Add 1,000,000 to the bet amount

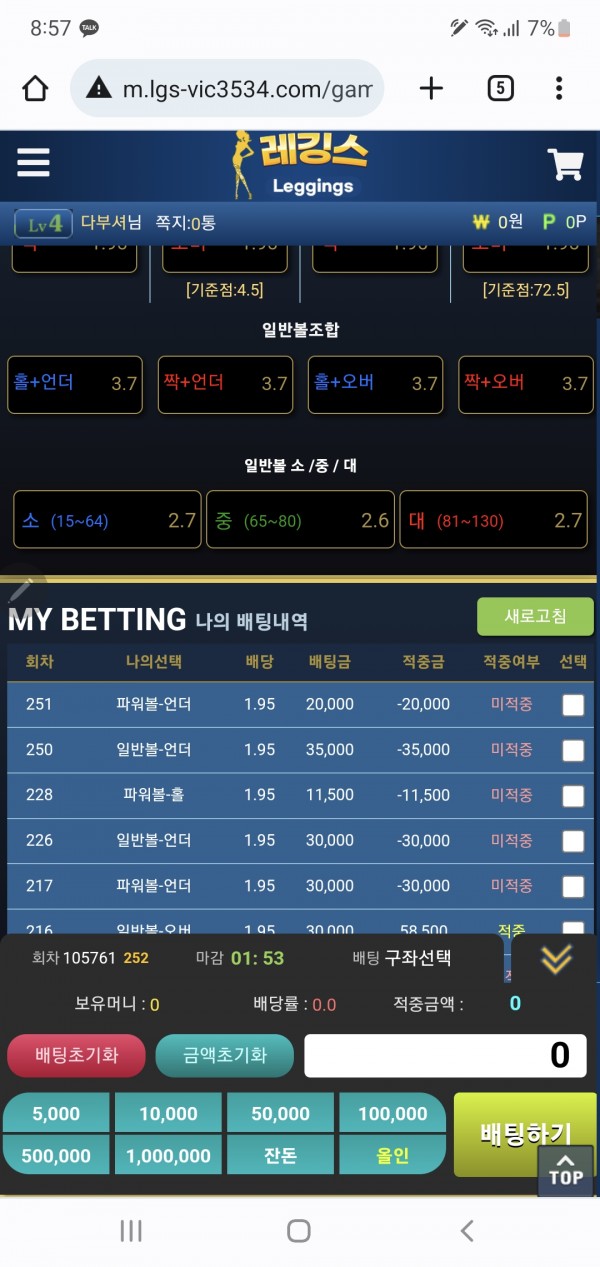(x=168, y=1156)
